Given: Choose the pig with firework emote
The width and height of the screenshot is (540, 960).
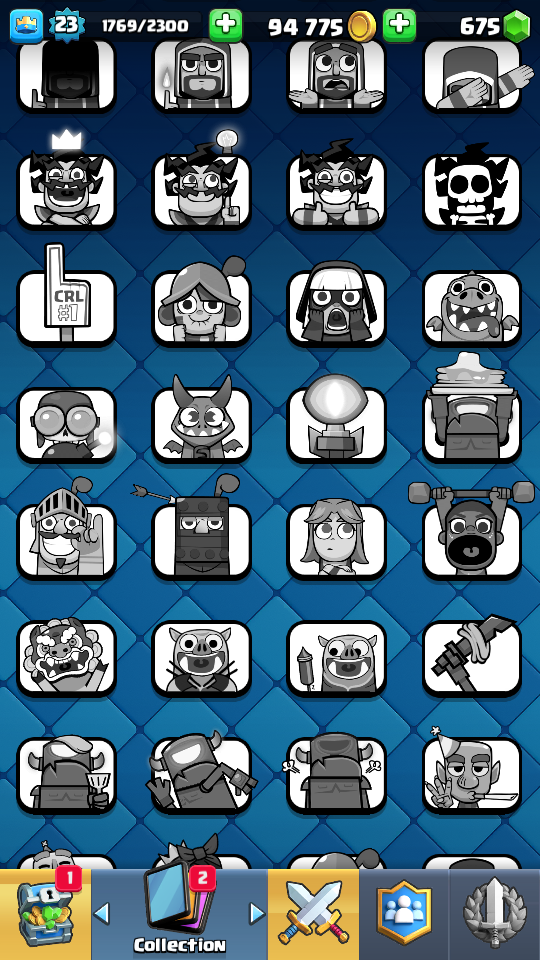Looking at the screenshot, I should (x=336, y=658).
